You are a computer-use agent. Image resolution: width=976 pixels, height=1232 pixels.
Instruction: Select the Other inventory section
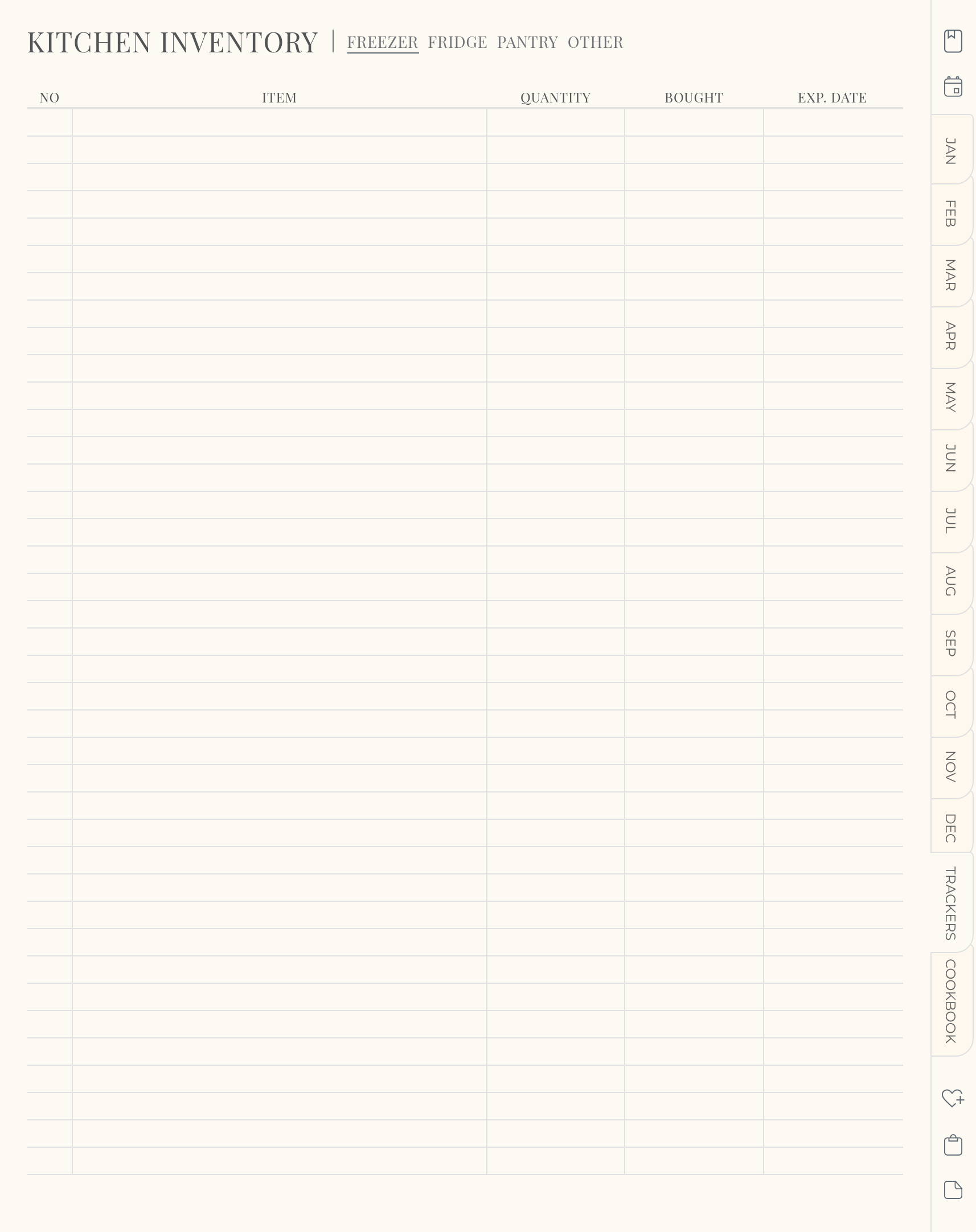click(595, 42)
